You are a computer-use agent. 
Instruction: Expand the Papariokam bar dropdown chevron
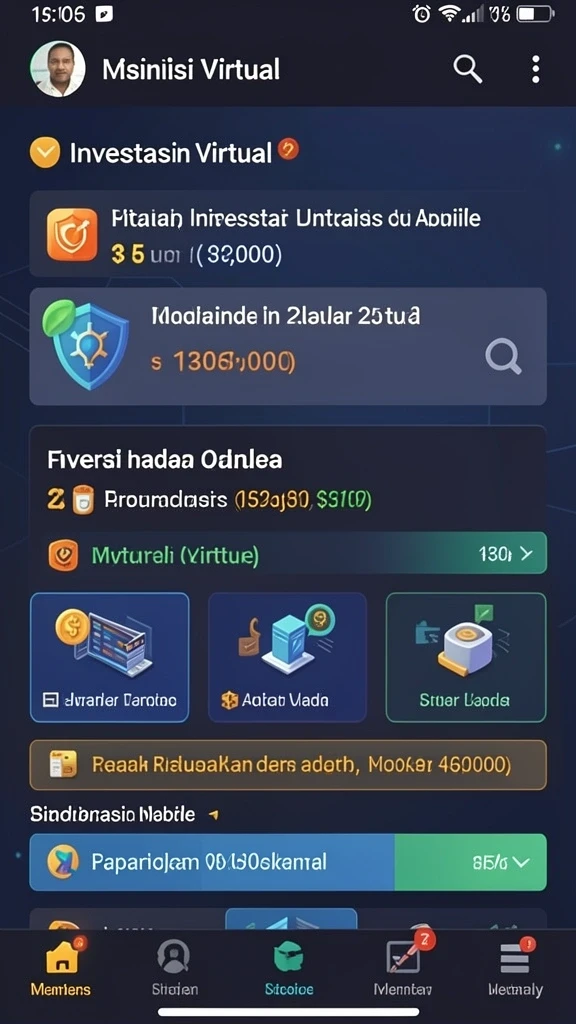[519, 862]
